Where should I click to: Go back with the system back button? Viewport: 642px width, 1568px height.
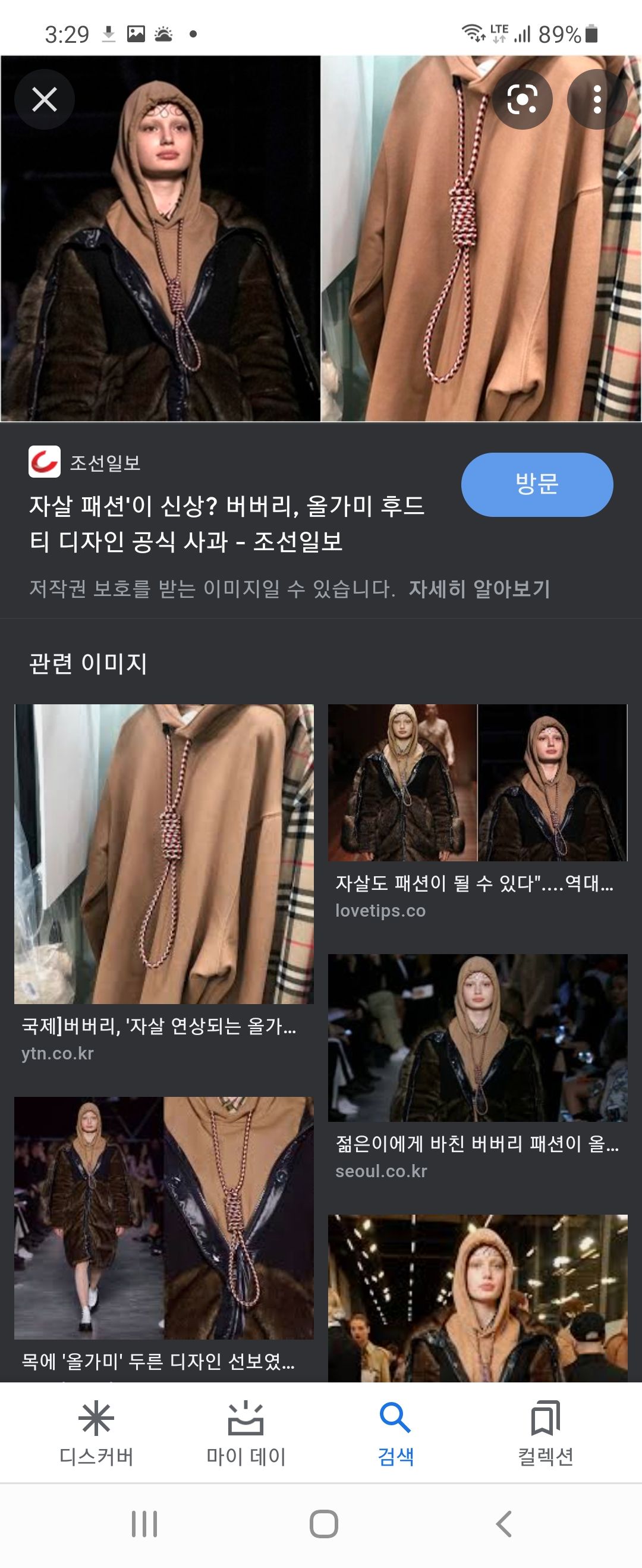(503, 1524)
